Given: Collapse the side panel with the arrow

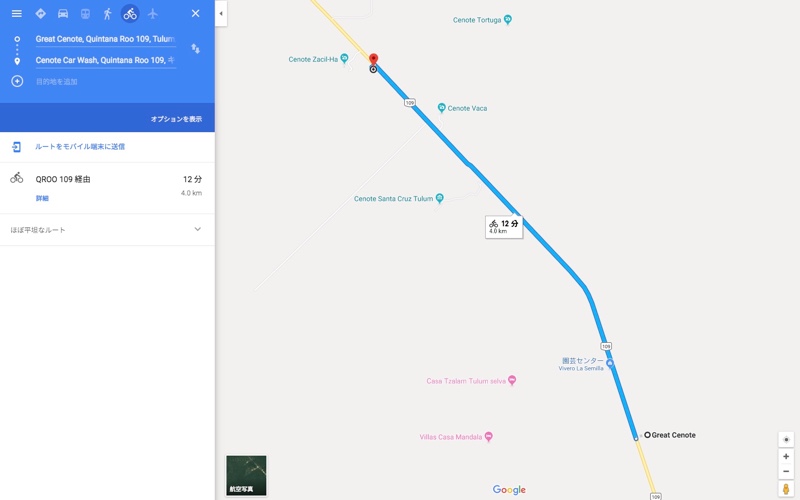Looking at the screenshot, I should click(x=221, y=14).
